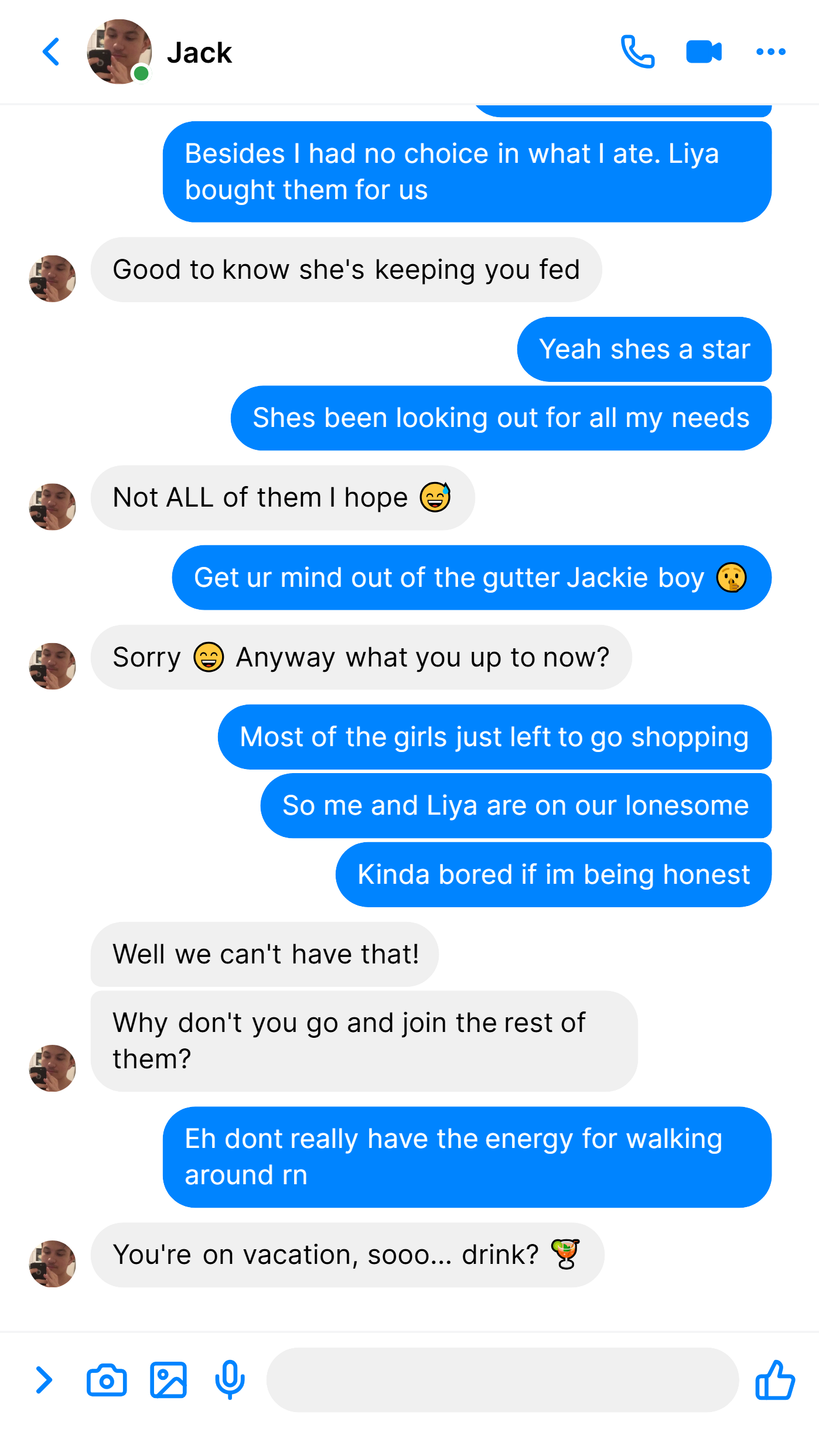Record a voice message with the microphone

[230, 1380]
